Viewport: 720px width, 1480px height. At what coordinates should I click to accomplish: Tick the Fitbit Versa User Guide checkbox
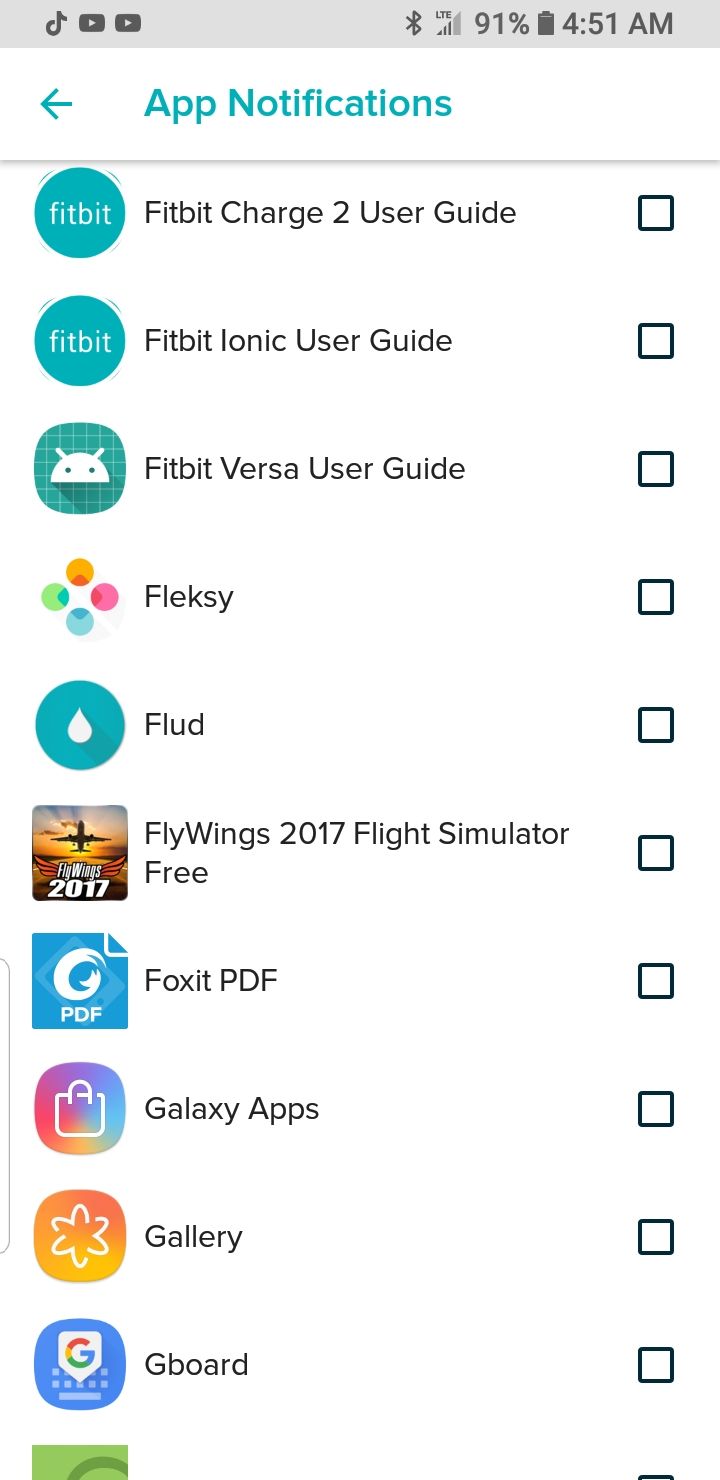tap(656, 469)
